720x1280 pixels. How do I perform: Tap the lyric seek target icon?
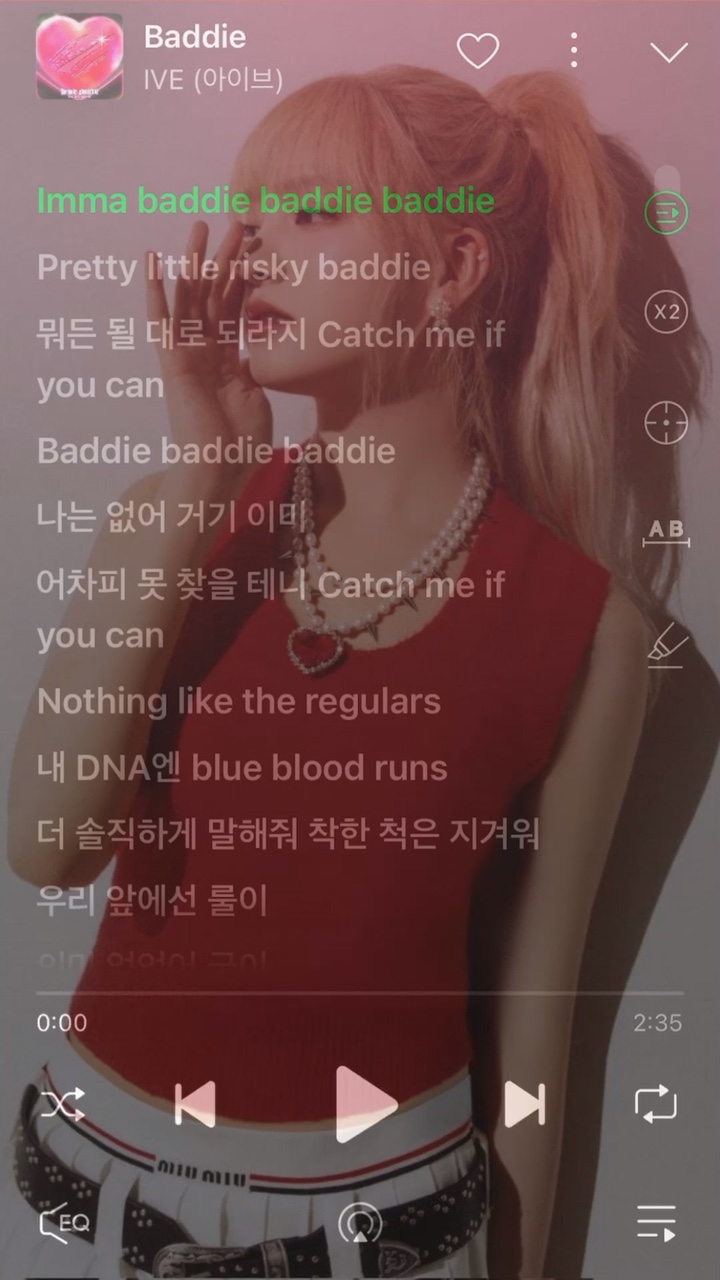click(x=666, y=422)
